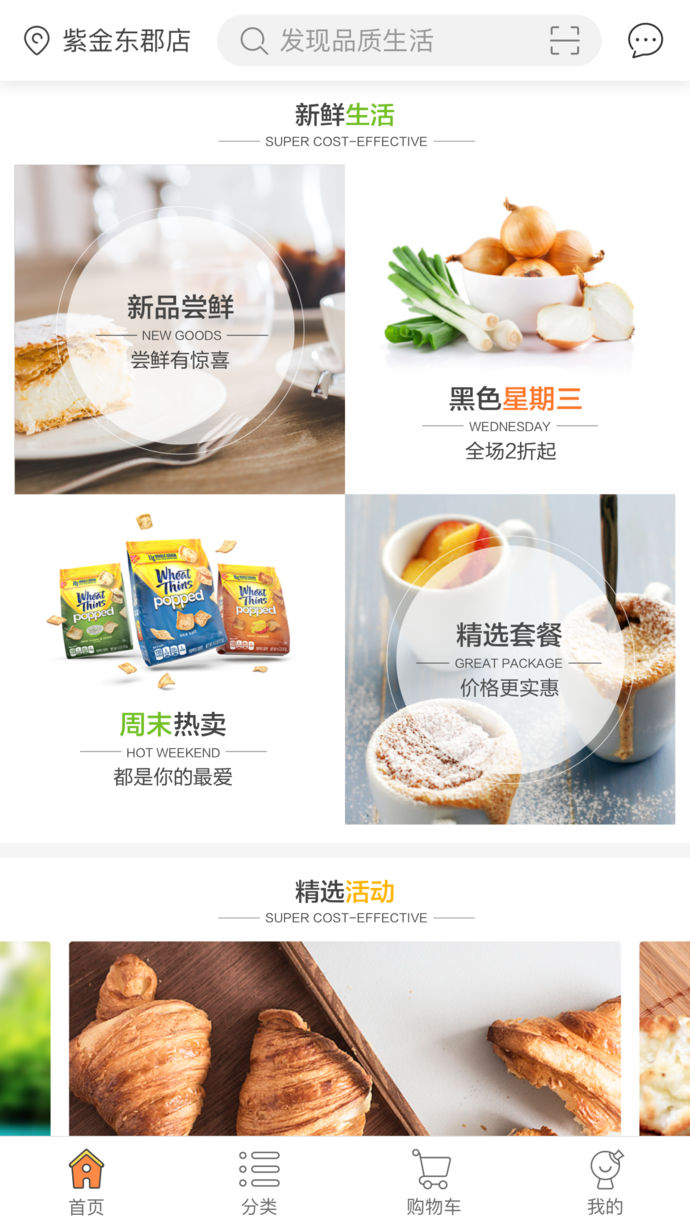The width and height of the screenshot is (690, 1227).
Task: Switch to the 我的 profile tab
Action: [x=604, y=1182]
